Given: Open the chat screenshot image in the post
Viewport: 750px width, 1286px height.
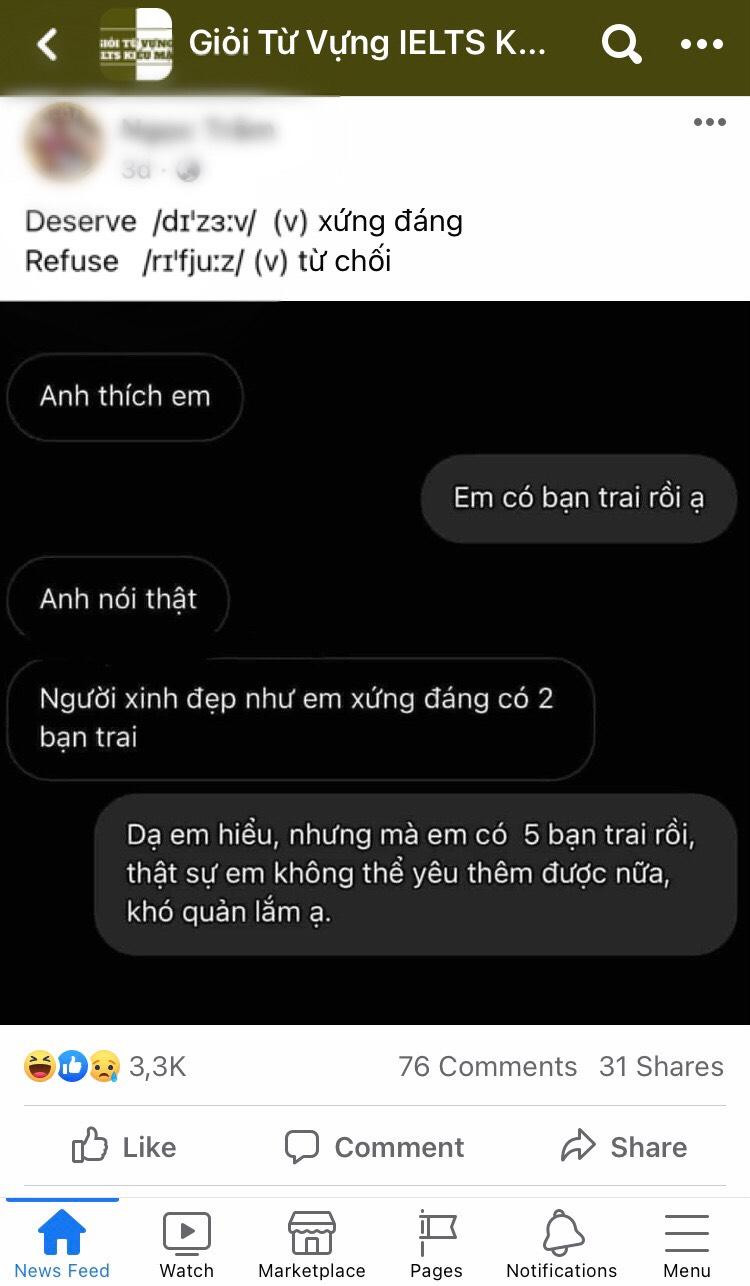Looking at the screenshot, I should tap(375, 662).
